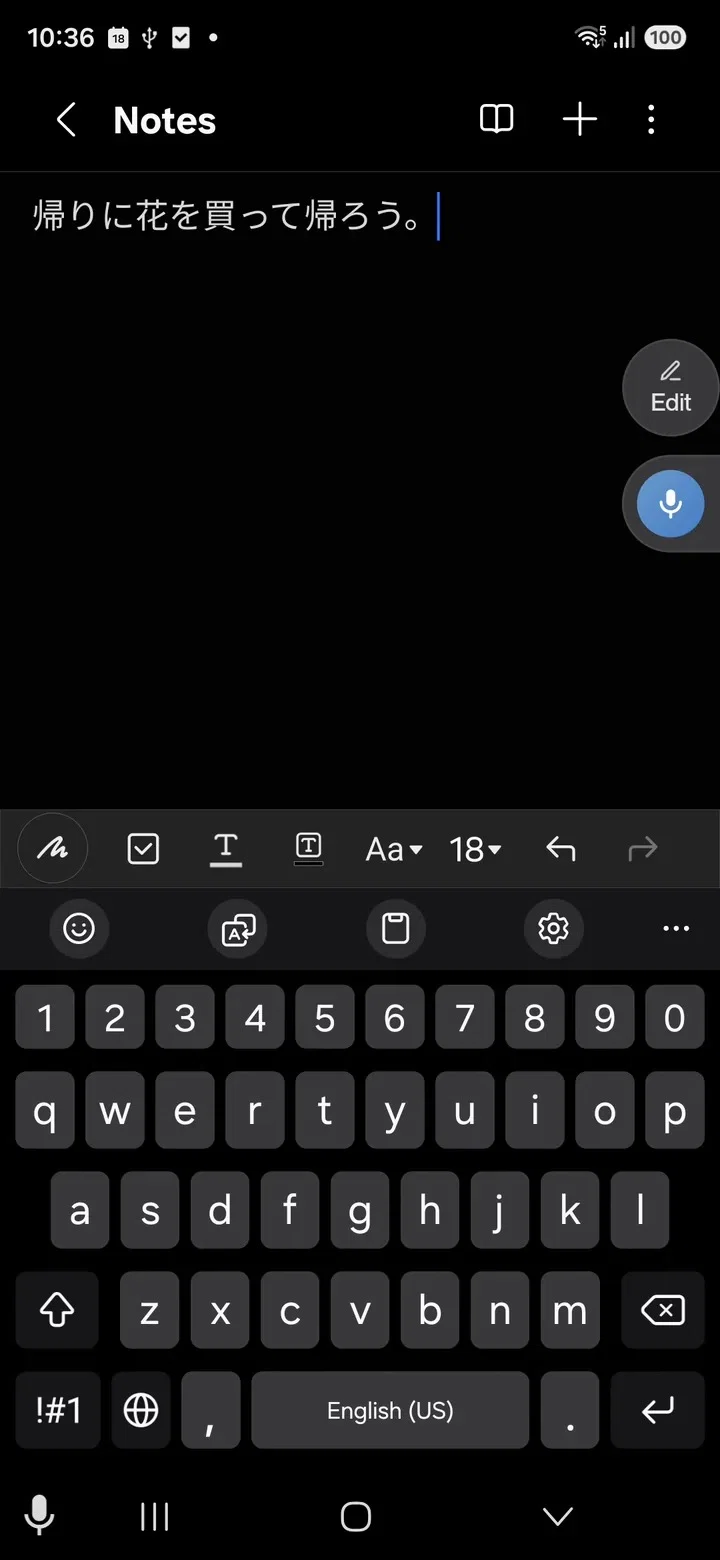Switch to handwriting pen mode
Viewport: 720px width, 1560px height.
click(x=53, y=849)
